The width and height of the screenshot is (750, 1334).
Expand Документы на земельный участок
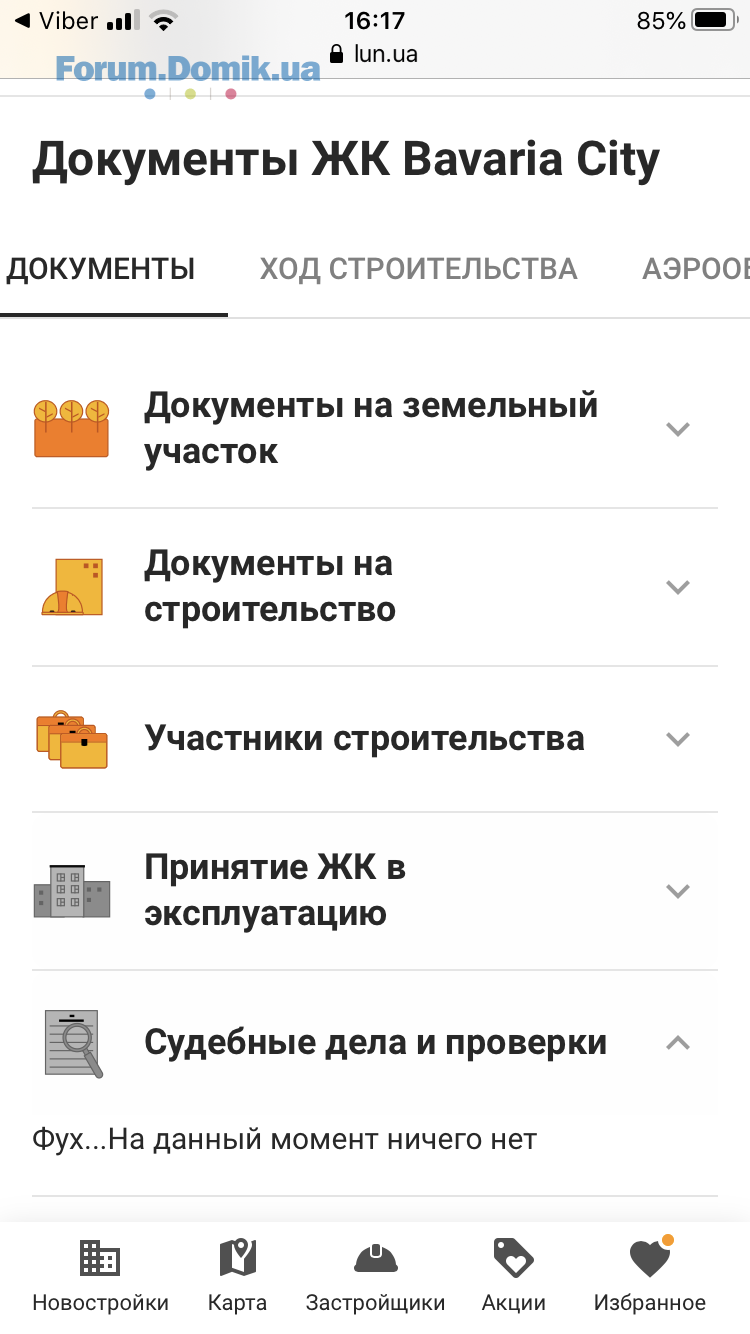tap(375, 429)
